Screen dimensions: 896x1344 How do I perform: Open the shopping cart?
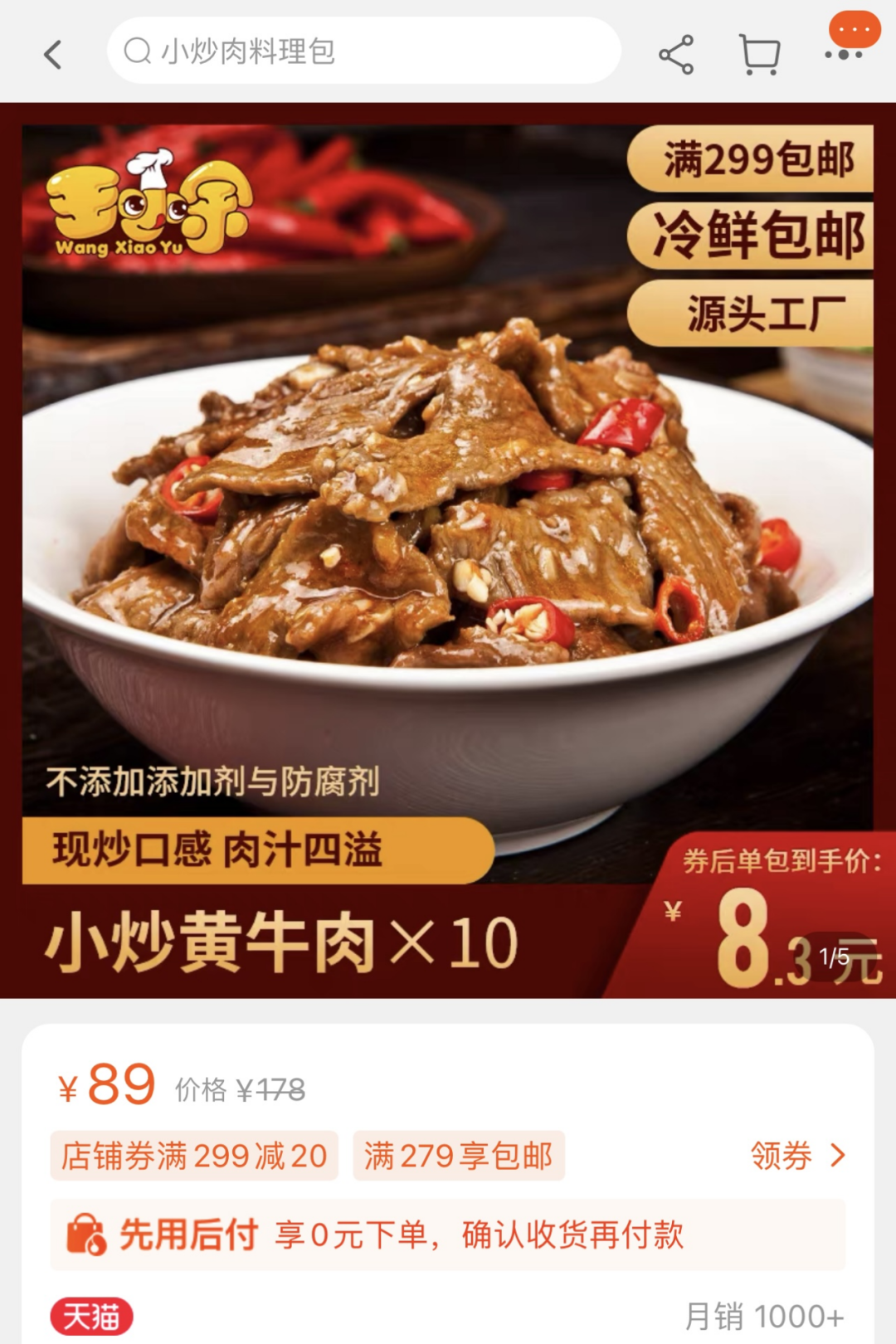tap(759, 55)
